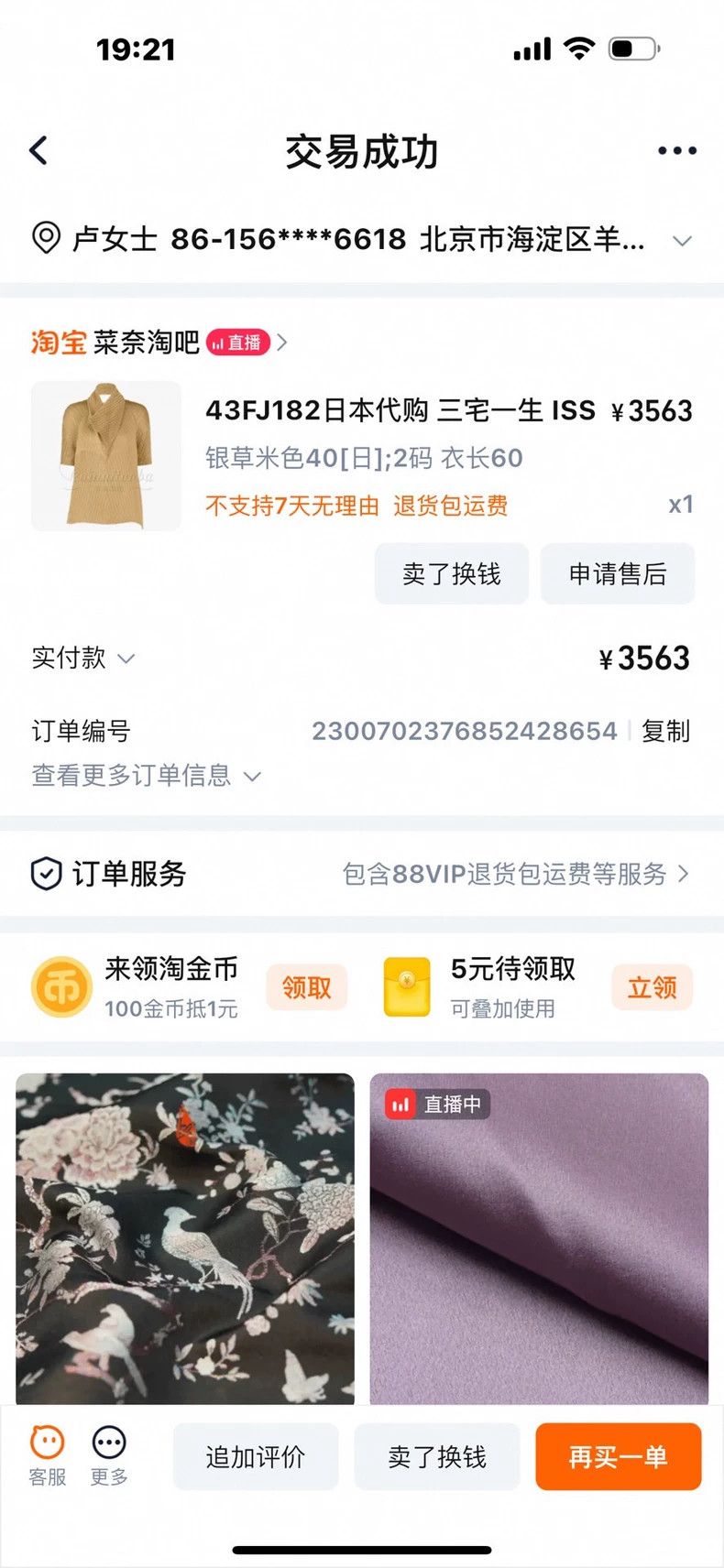Expand 查看更多订单信息
Viewport: 724px width, 1568px height.
pyautogui.click(x=147, y=776)
